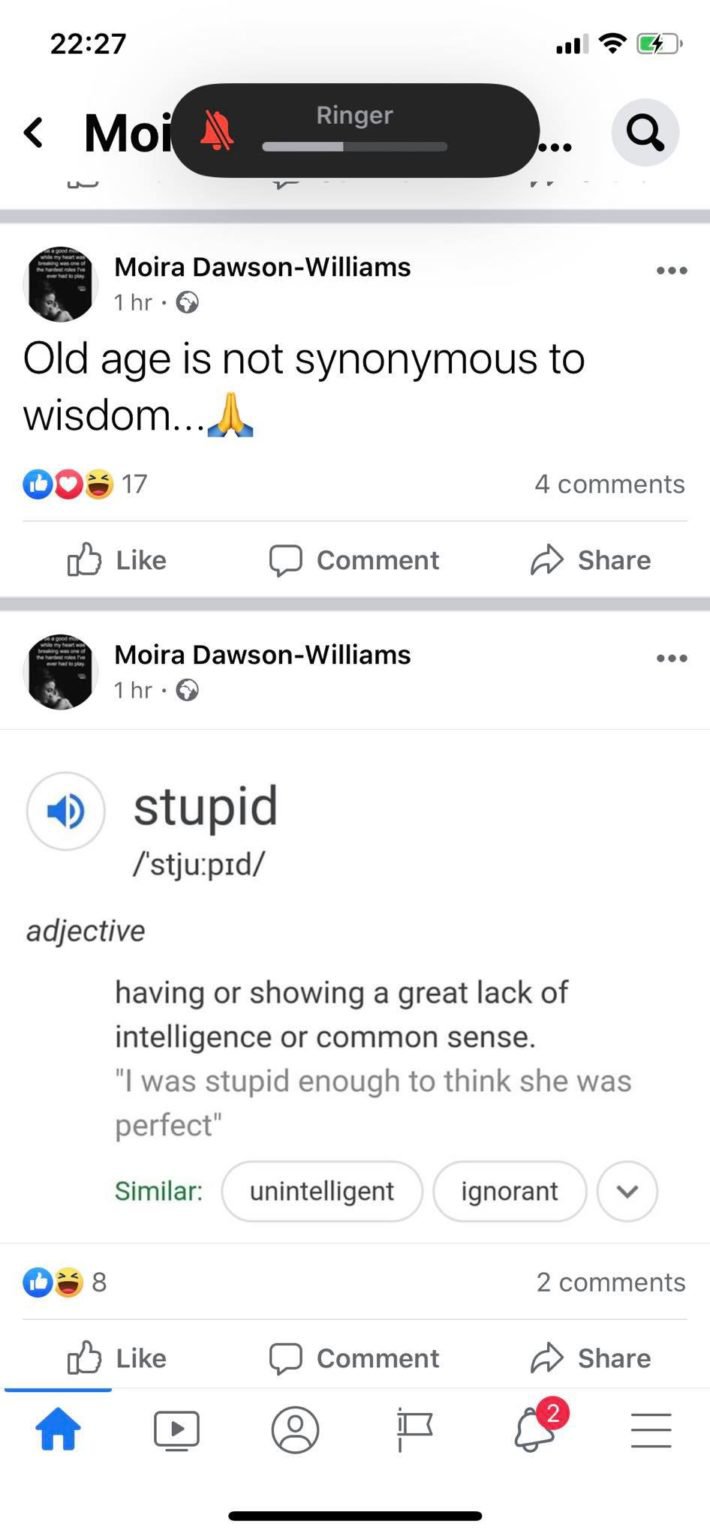
Task: Share the stupid definition post
Action: click(590, 1358)
